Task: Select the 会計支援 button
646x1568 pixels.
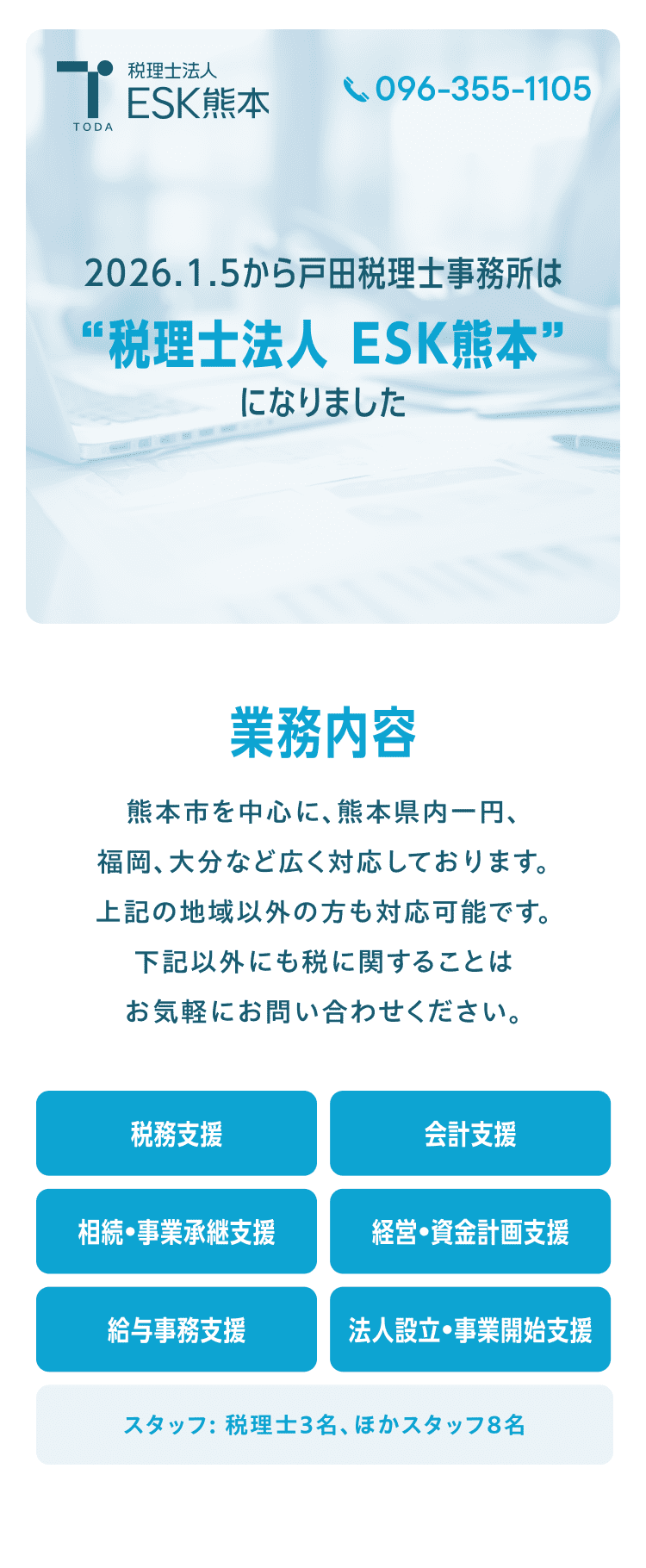Action: (x=470, y=1133)
